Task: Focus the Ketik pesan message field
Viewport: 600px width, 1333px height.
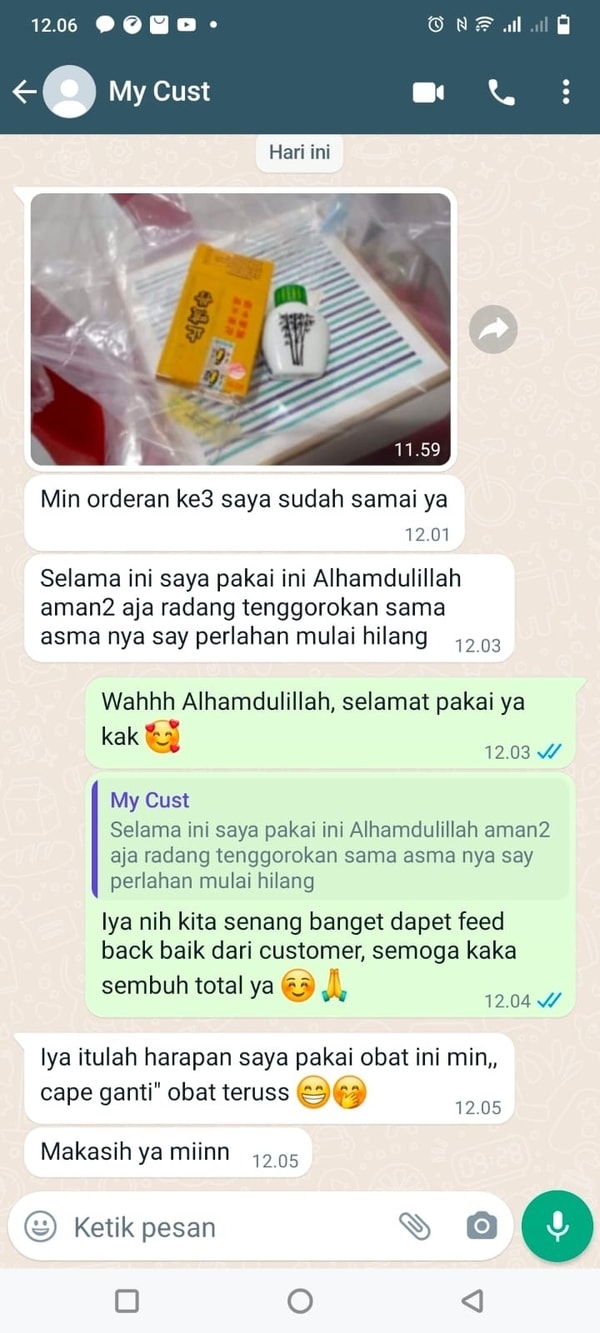Action: tap(220, 1227)
